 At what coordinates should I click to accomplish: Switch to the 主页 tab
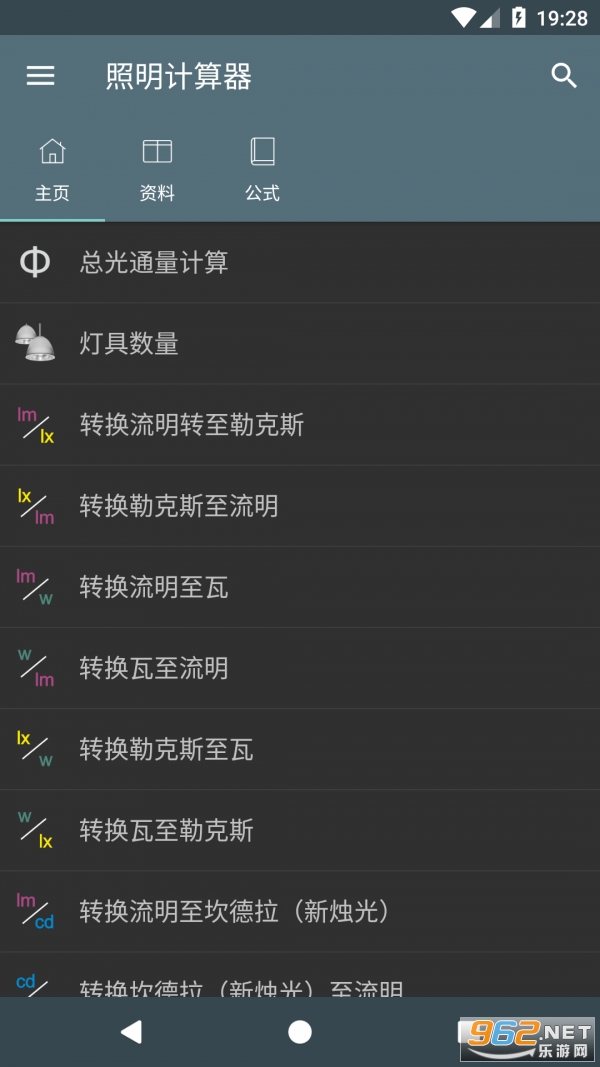[52, 170]
